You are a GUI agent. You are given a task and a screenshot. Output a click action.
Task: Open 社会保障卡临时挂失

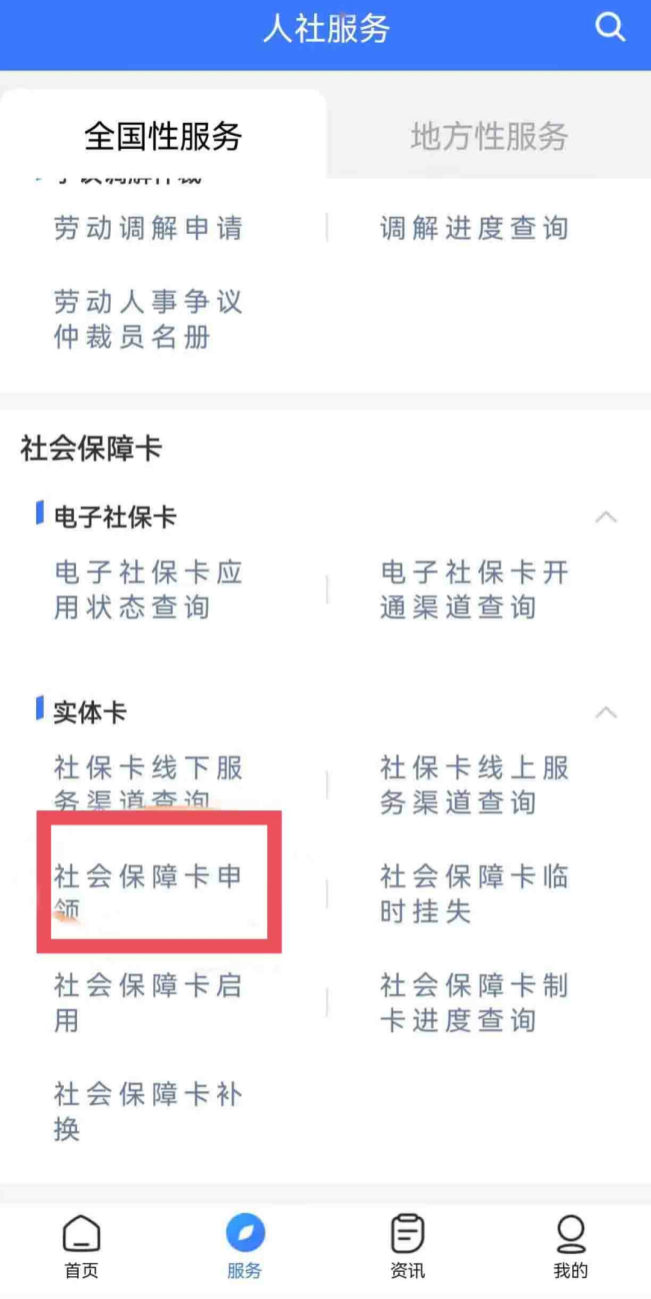tap(474, 894)
